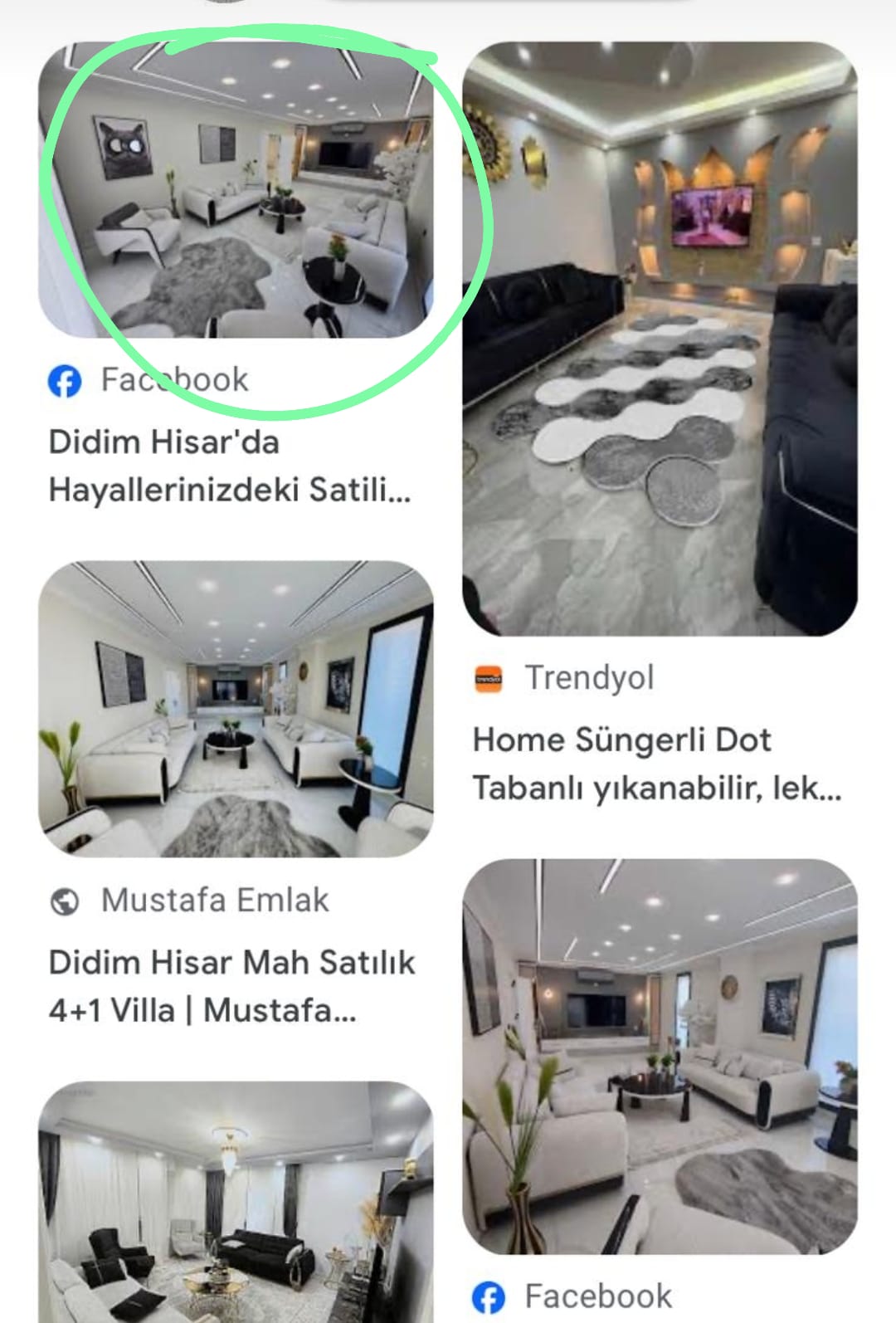The width and height of the screenshot is (896, 1323).
Task: Select the living room photo with black sofas and chandelier
Action: pos(236,1203)
